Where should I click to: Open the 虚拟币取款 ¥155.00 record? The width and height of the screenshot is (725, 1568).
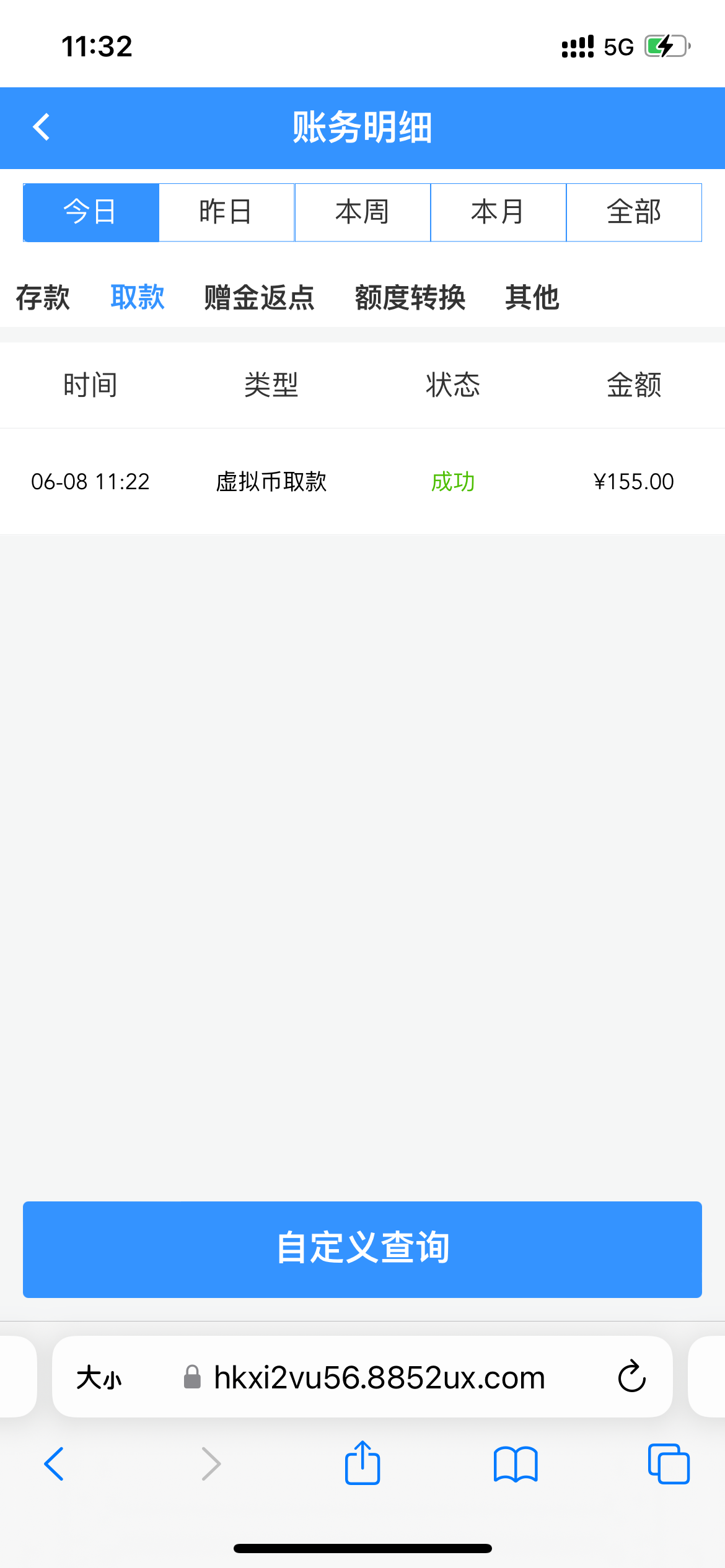[x=362, y=481]
